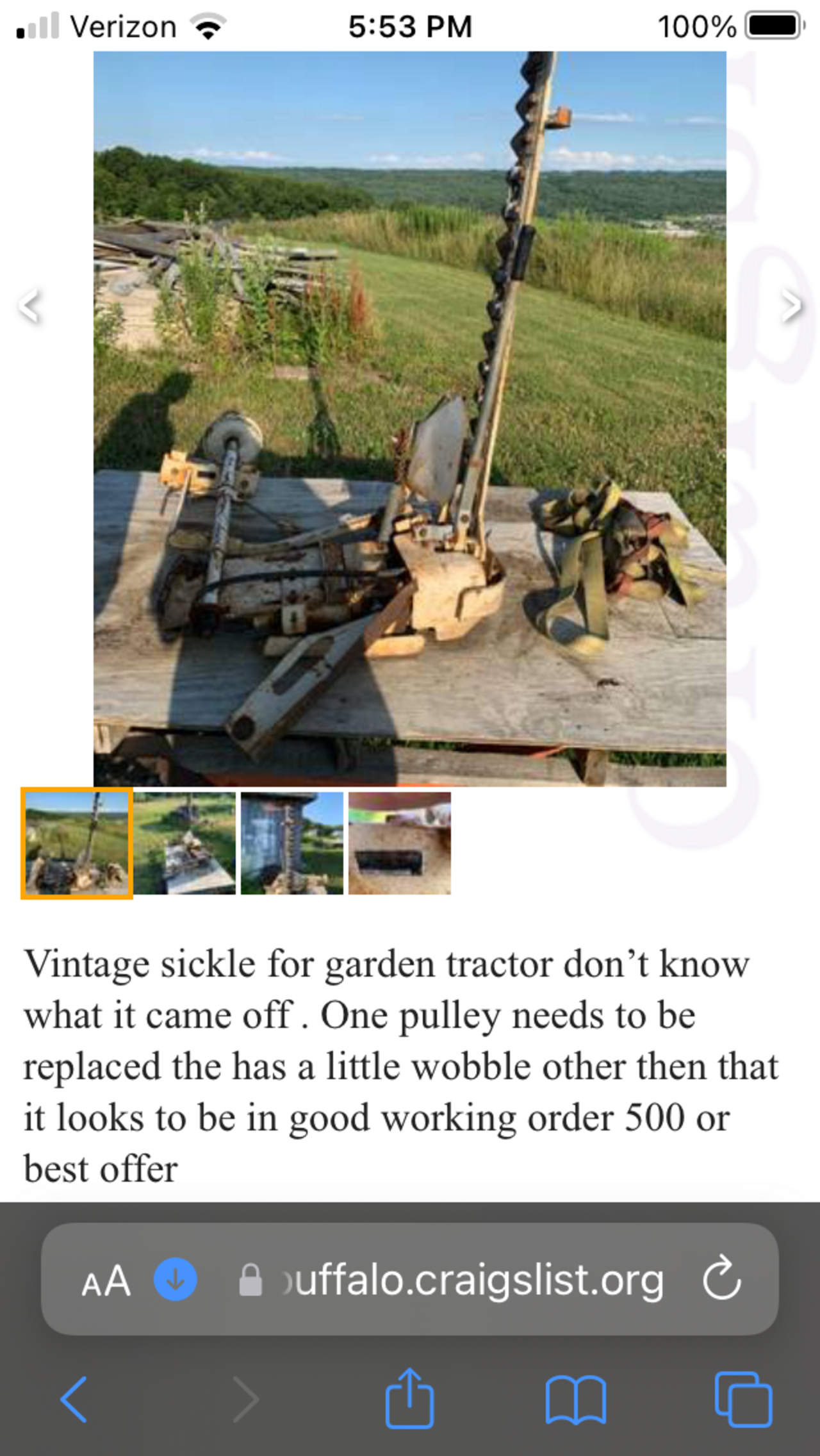Select the first highlighted photo thumbnail
This screenshot has width=820, height=1456.
coord(77,843)
